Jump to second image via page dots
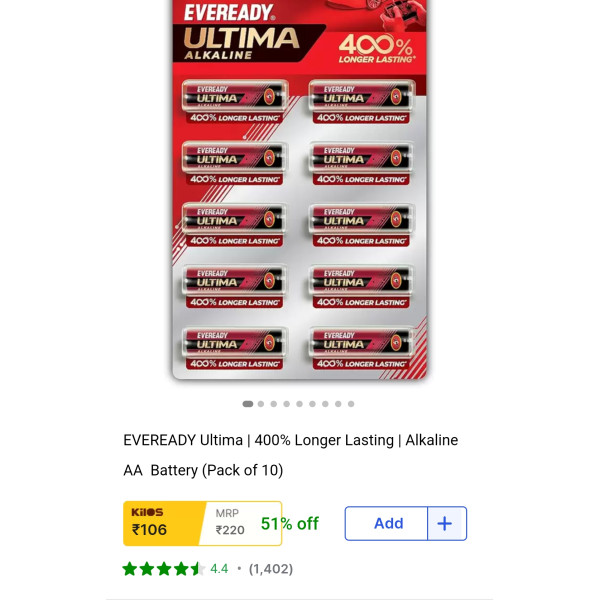 pos(261,404)
